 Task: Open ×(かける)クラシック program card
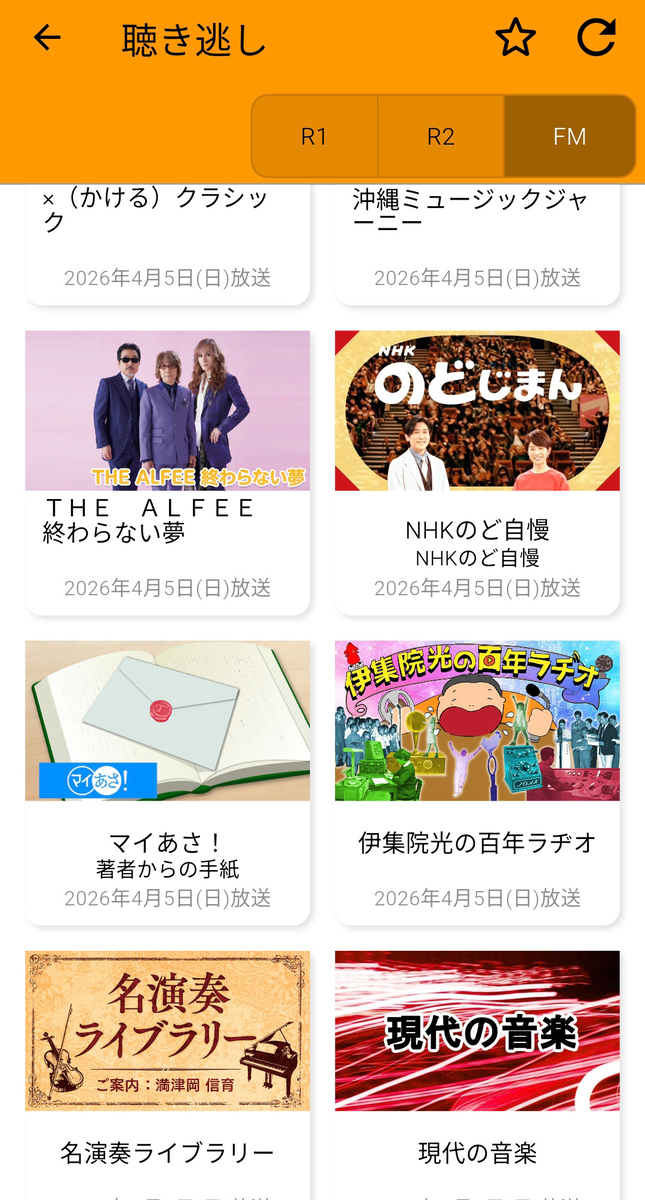tap(168, 245)
